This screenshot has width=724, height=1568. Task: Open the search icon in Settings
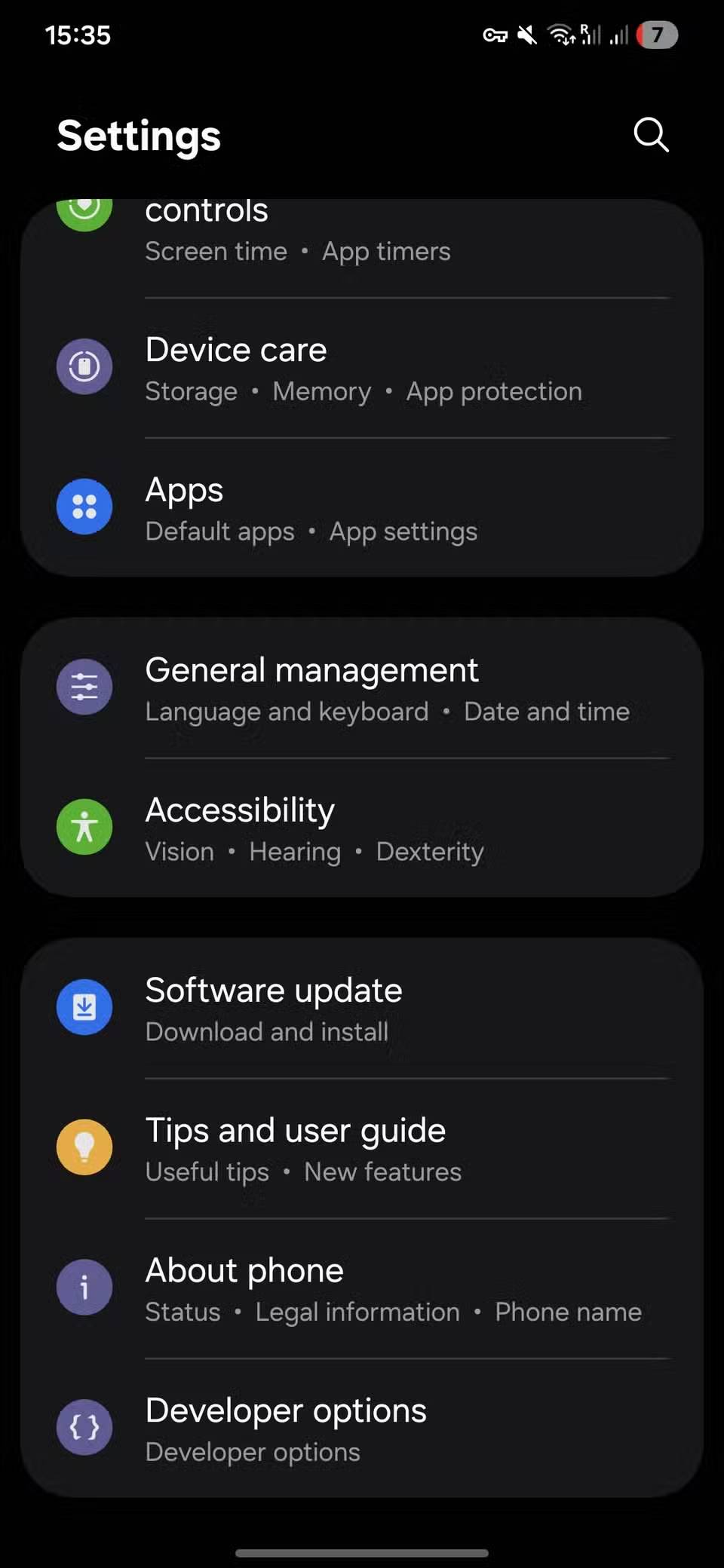(651, 136)
